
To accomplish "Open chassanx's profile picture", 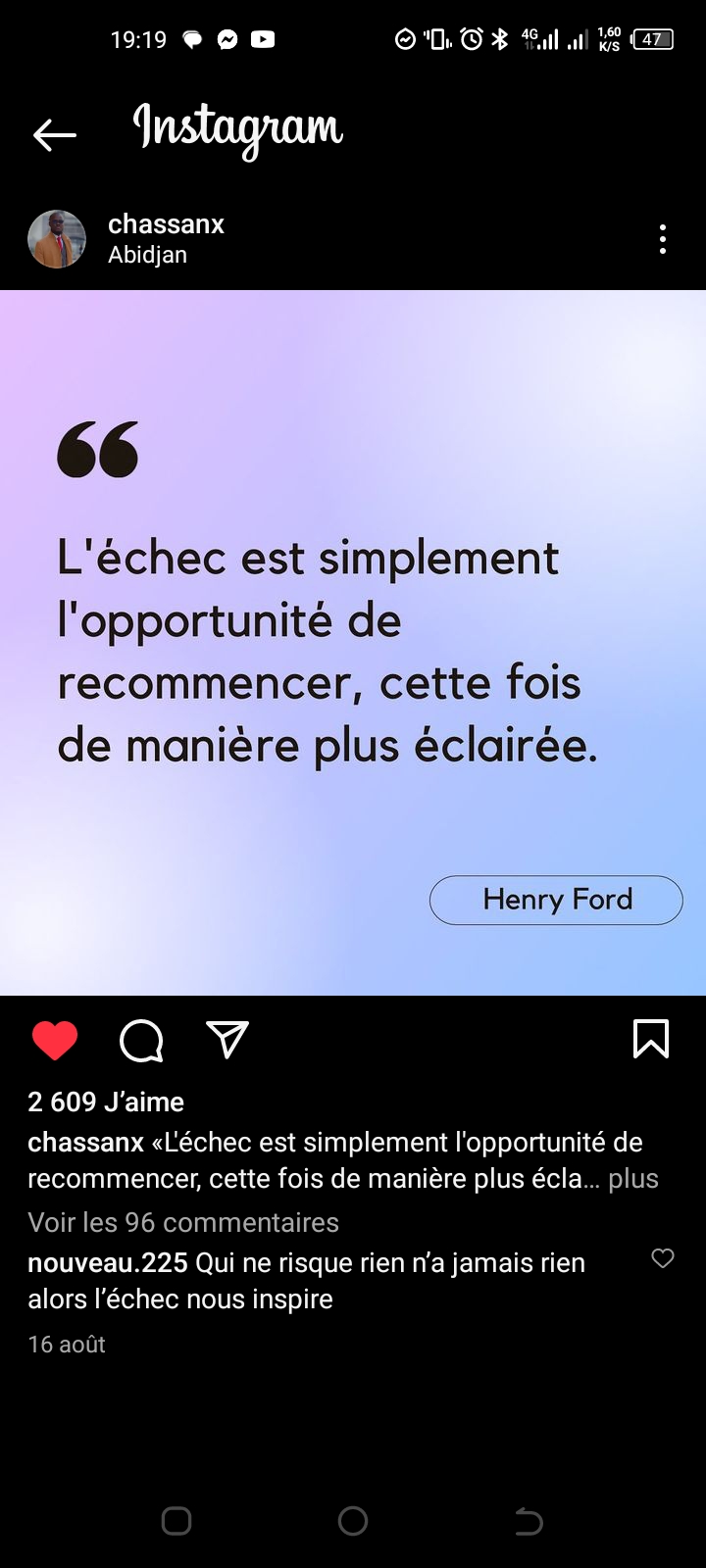I will [x=57, y=238].
